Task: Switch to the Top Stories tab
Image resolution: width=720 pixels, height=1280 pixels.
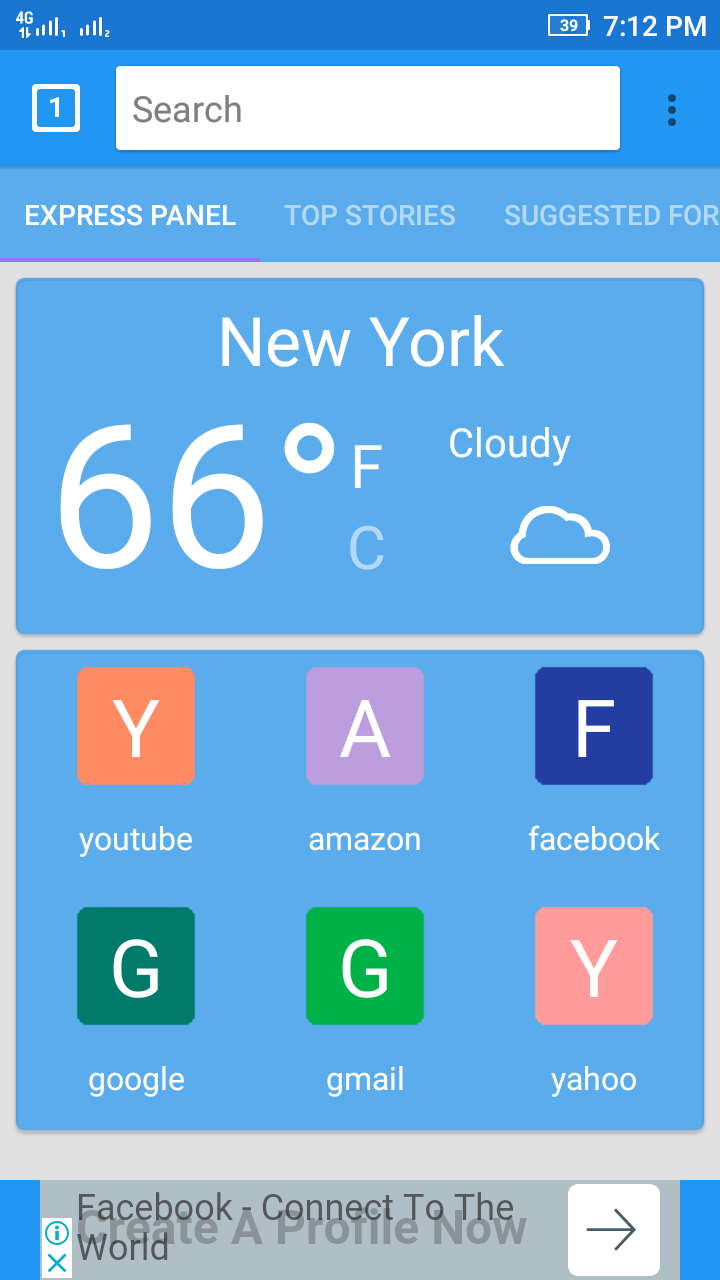Action: 370,215
